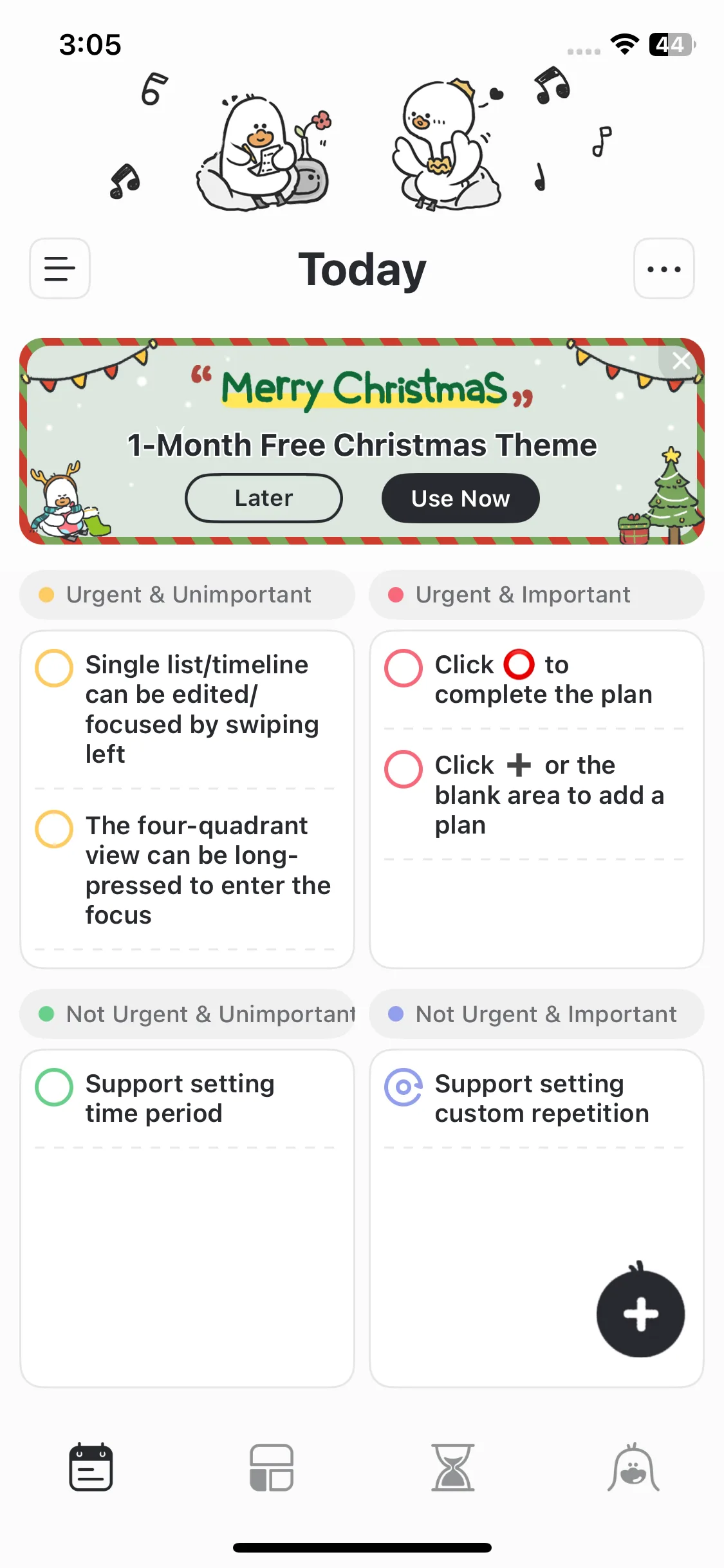Mark "Click to complete the plan" done

point(404,667)
